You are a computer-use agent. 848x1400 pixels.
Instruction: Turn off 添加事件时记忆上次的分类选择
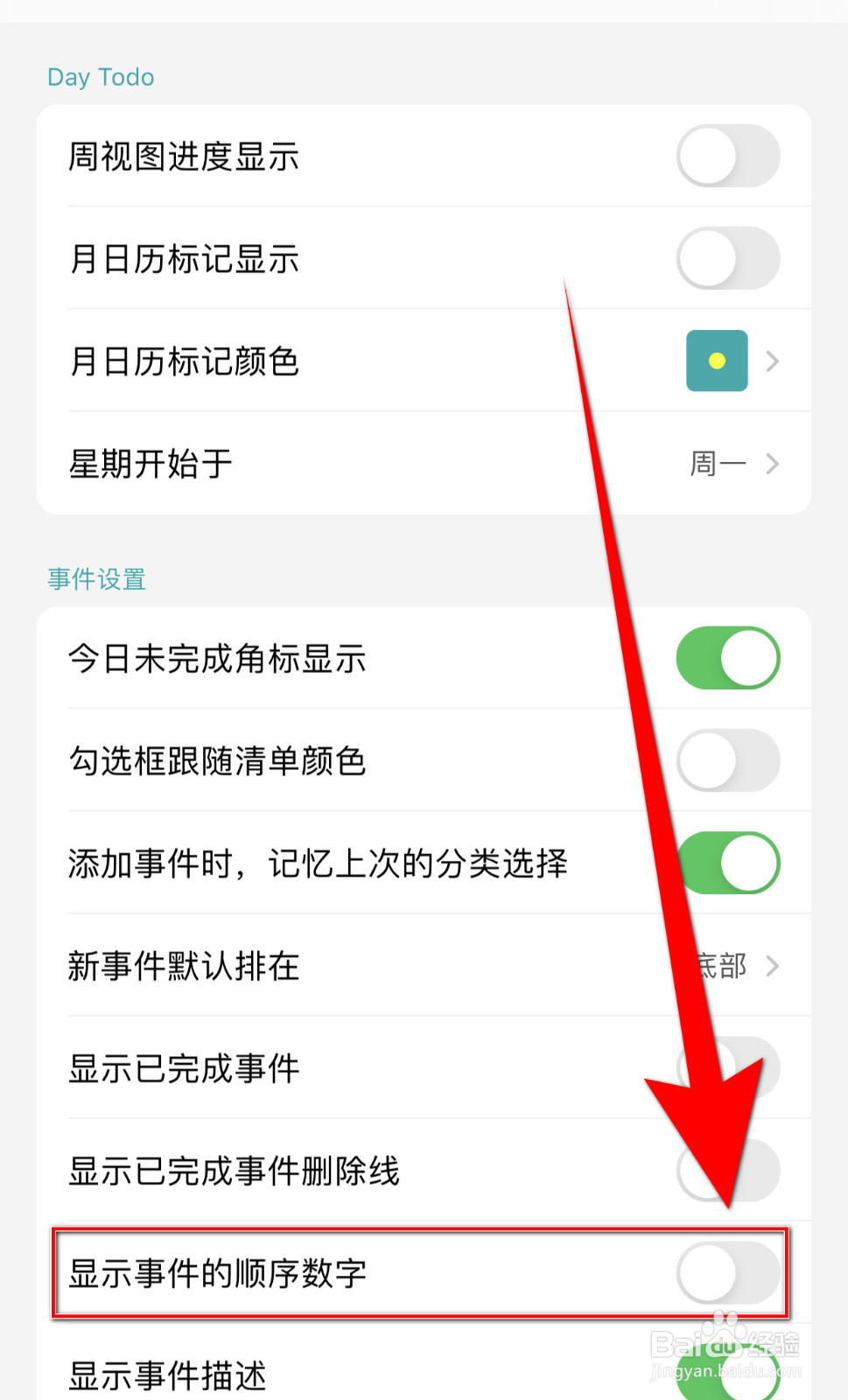[728, 863]
